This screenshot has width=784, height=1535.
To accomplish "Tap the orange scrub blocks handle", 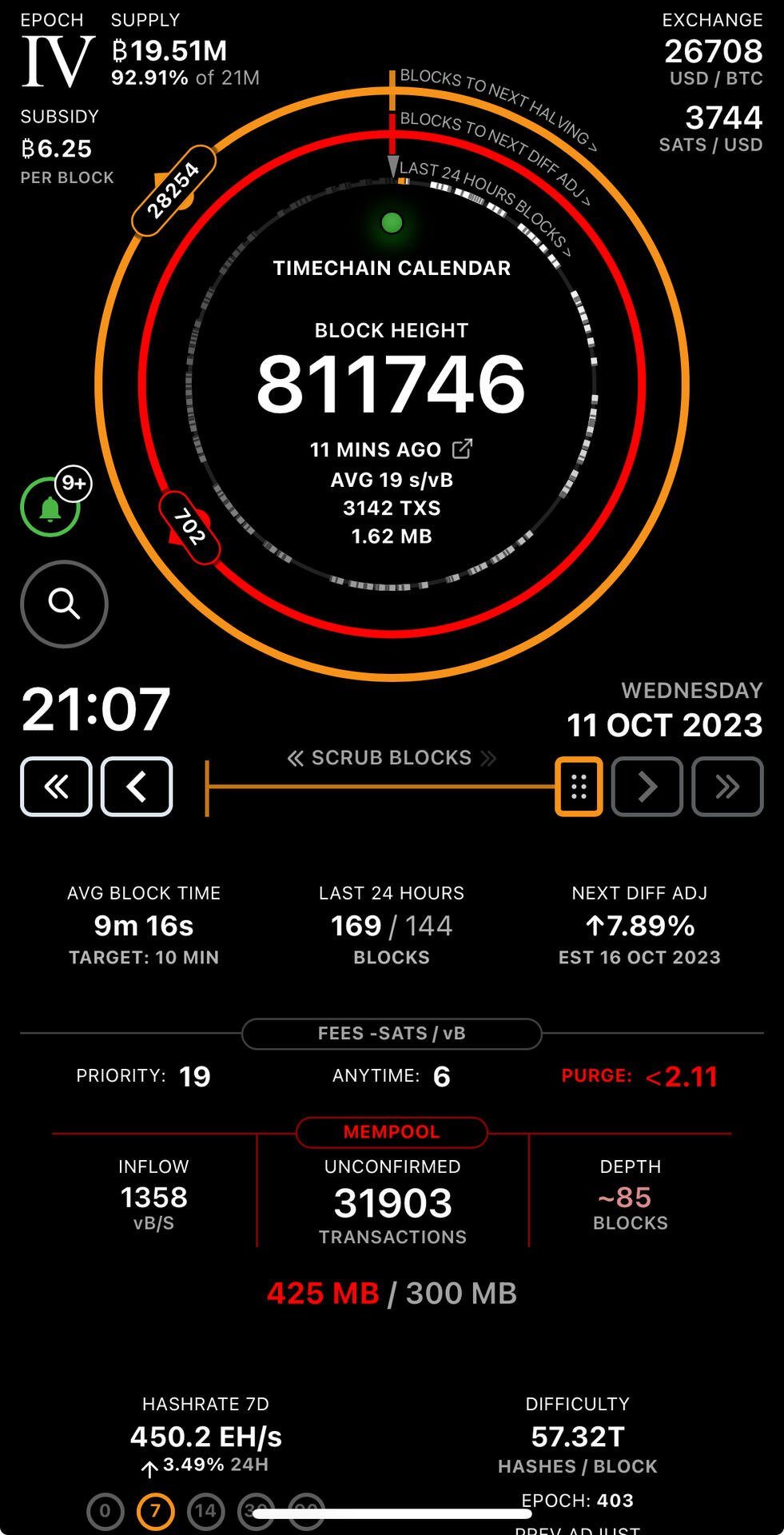I will [x=579, y=787].
